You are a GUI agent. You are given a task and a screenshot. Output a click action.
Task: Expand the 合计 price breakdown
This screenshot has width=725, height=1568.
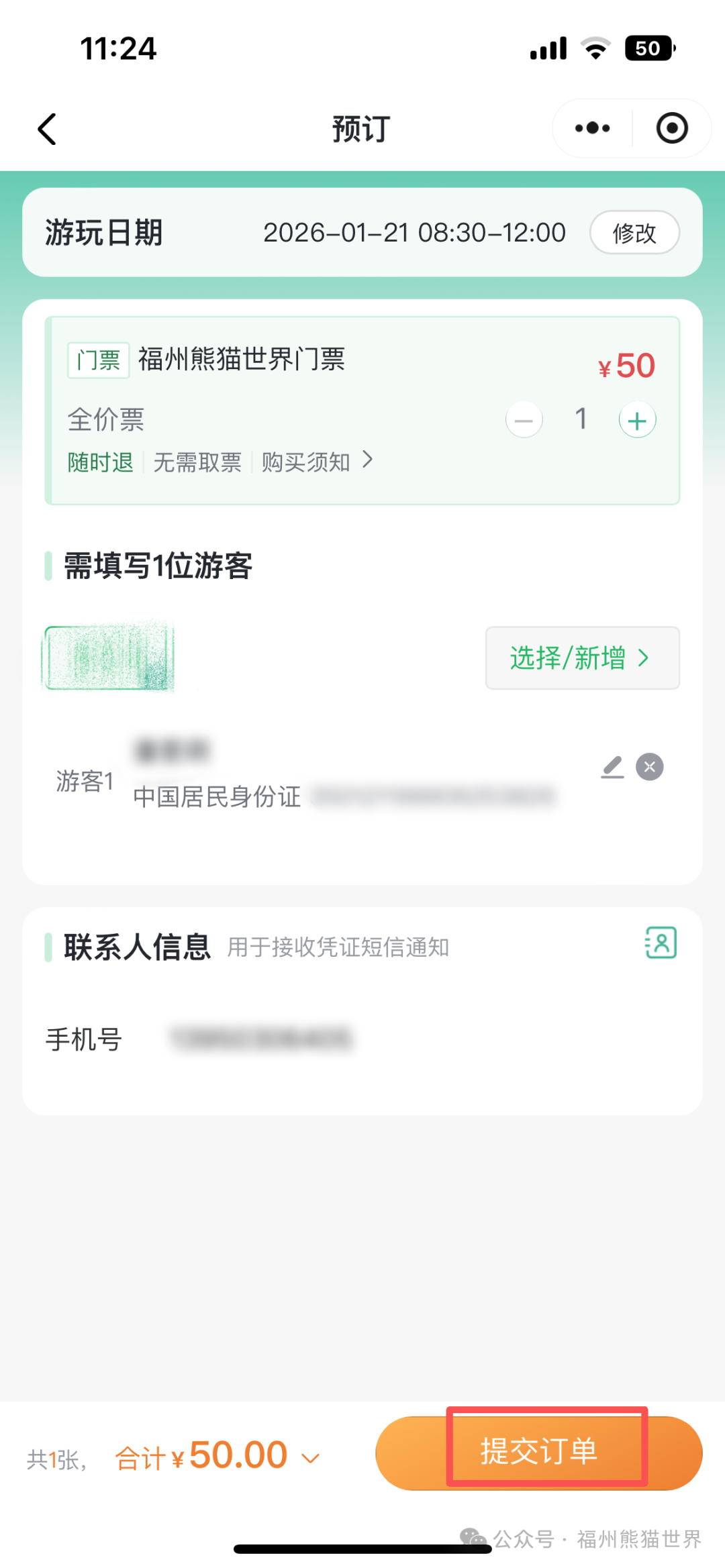click(x=310, y=1457)
